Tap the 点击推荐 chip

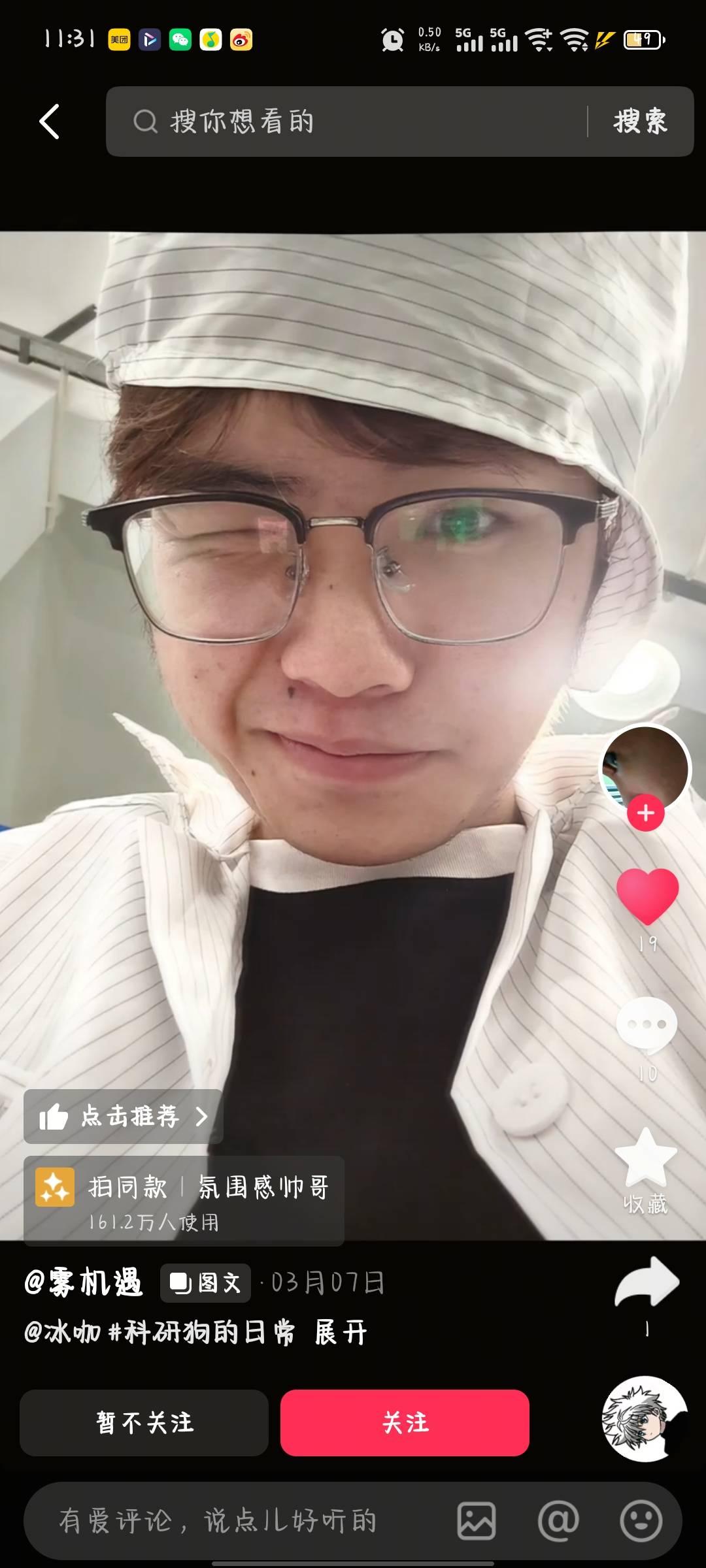click(x=124, y=1117)
